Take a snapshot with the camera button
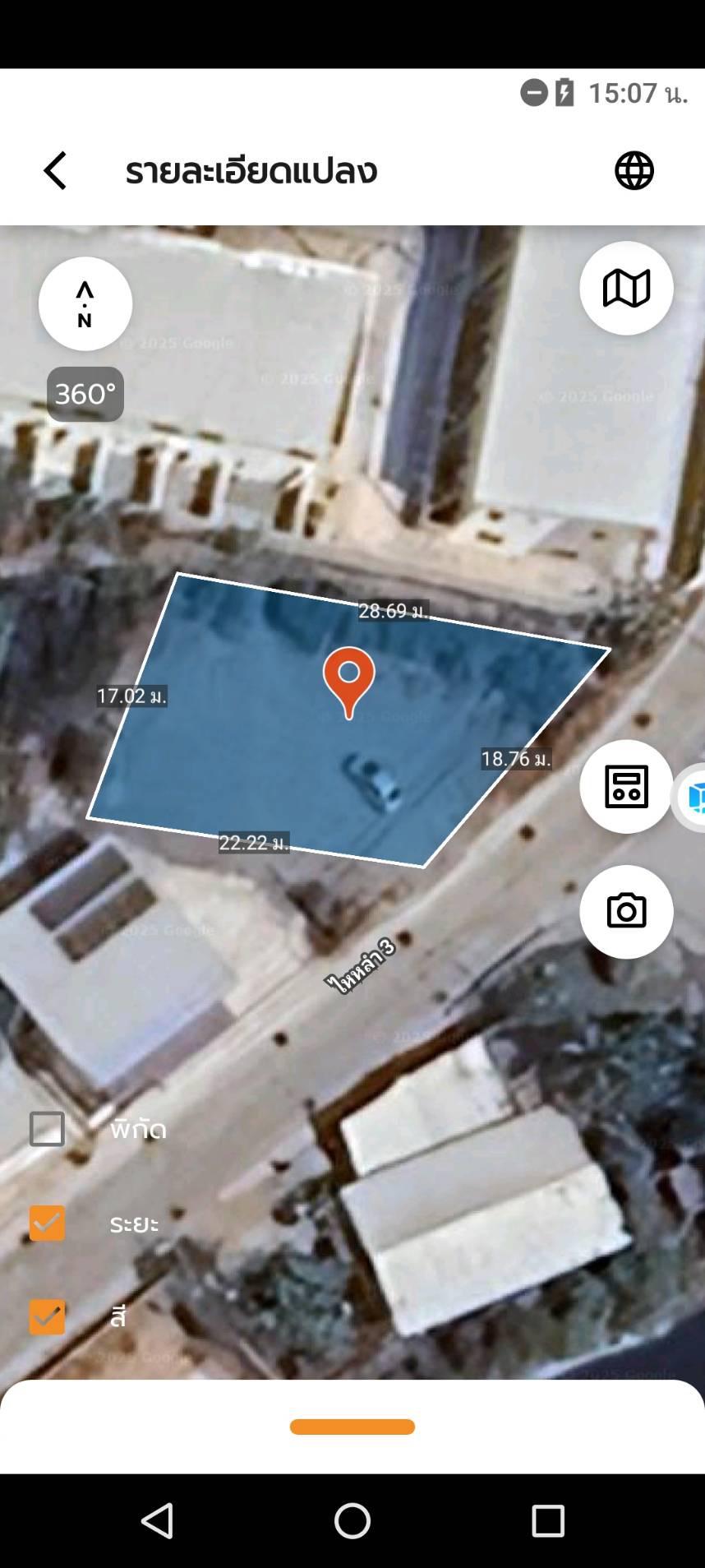The width and height of the screenshot is (705, 1568). pos(626,912)
